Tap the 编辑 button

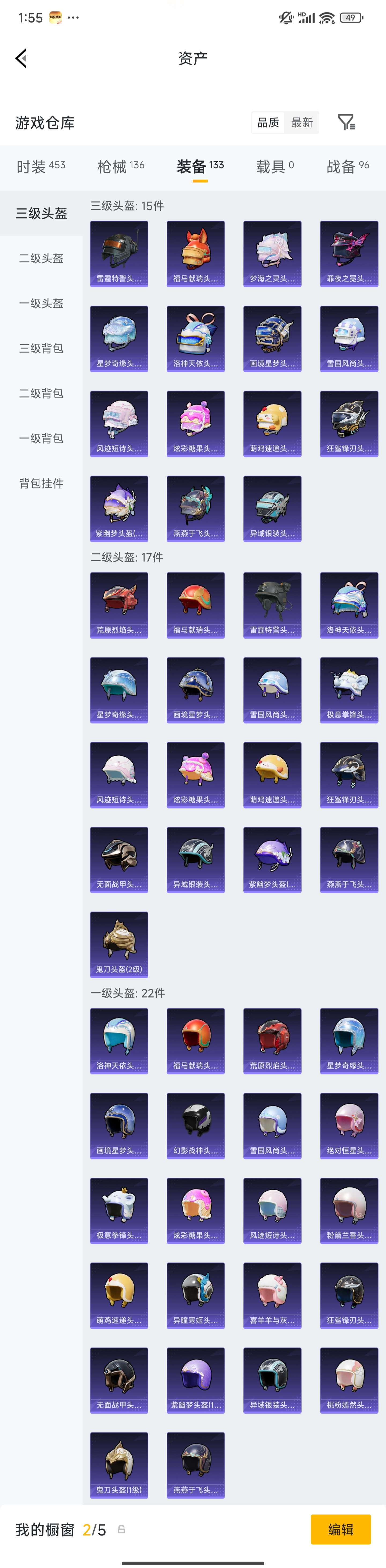340,1530
